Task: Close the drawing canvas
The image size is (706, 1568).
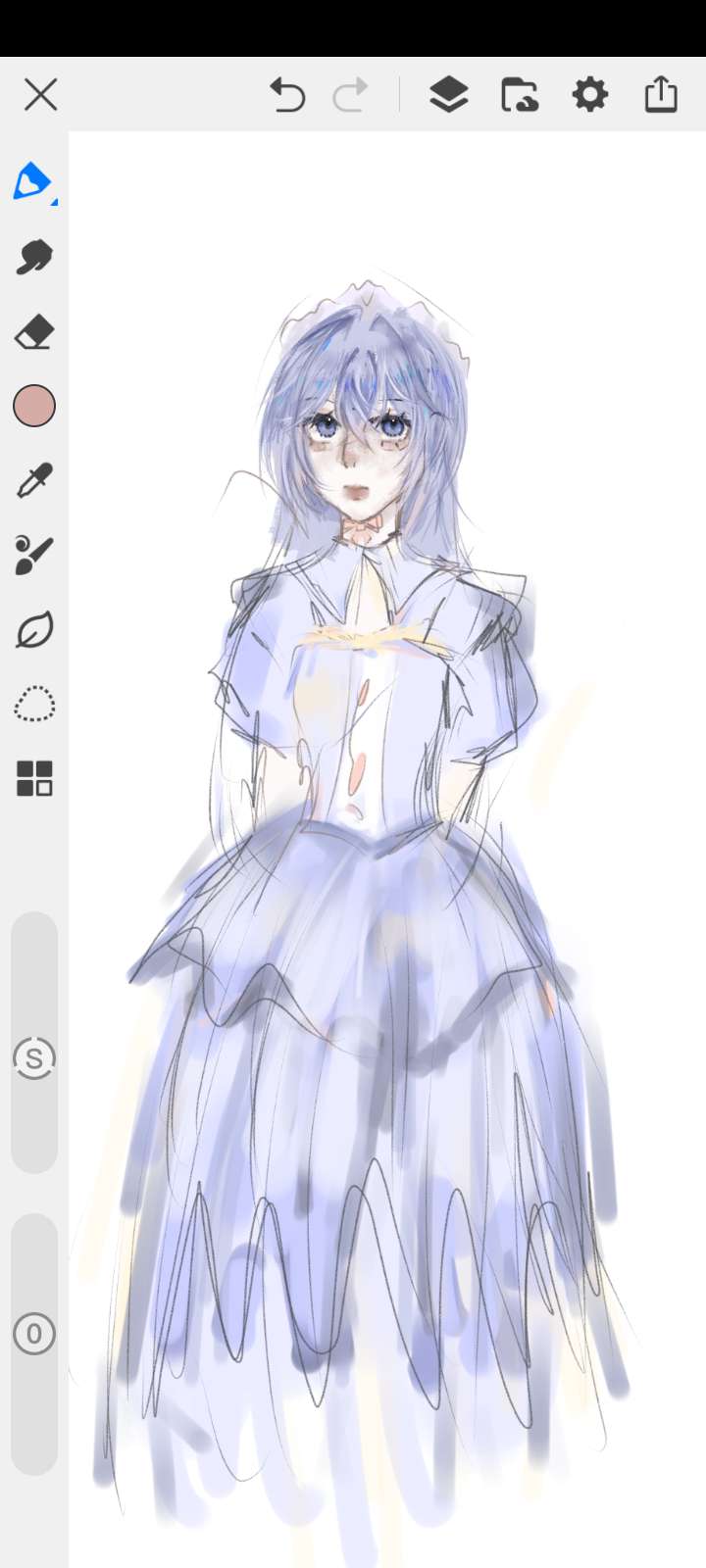Action: (40, 95)
